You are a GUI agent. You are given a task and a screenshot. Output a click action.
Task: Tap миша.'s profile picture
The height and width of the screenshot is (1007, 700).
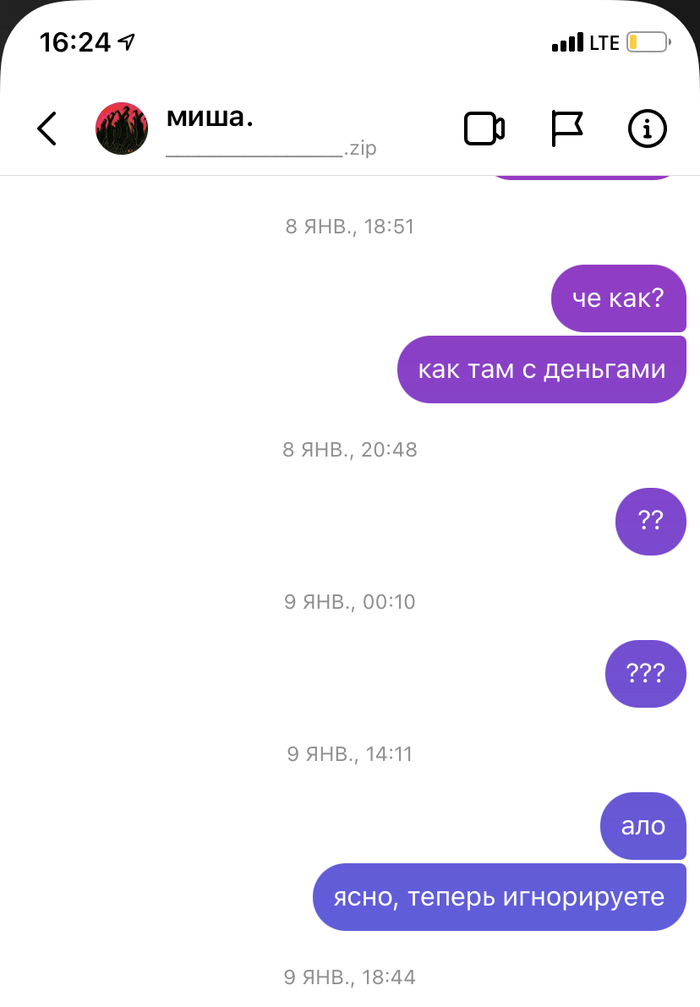(122, 129)
